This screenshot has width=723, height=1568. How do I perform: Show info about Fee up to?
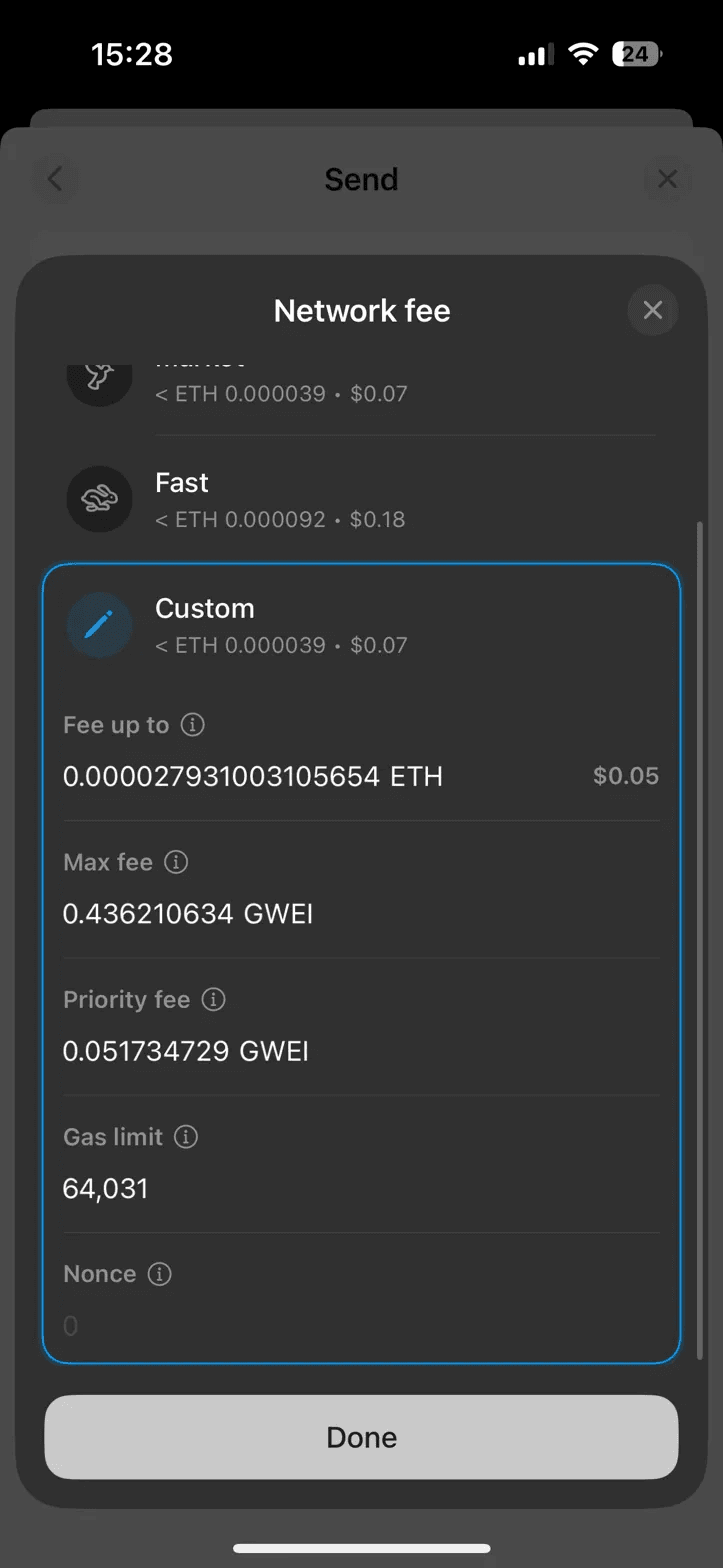tap(193, 725)
